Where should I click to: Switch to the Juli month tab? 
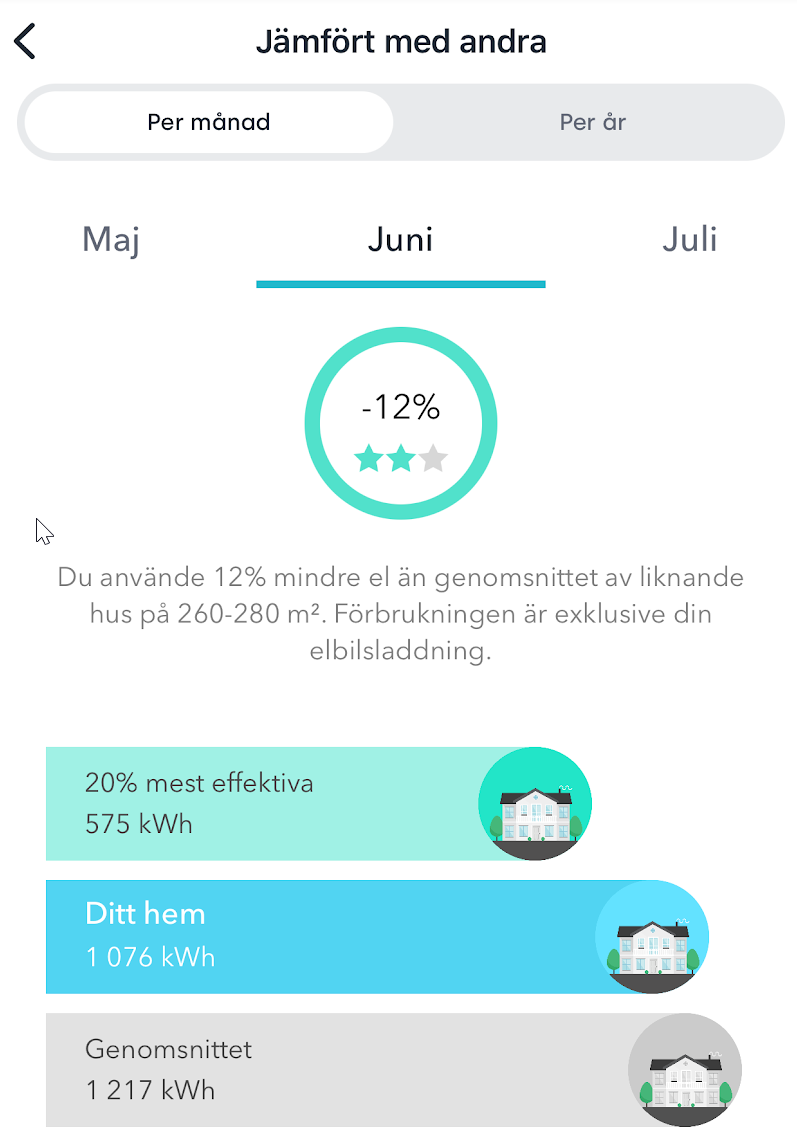pyautogui.click(x=689, y=241)
